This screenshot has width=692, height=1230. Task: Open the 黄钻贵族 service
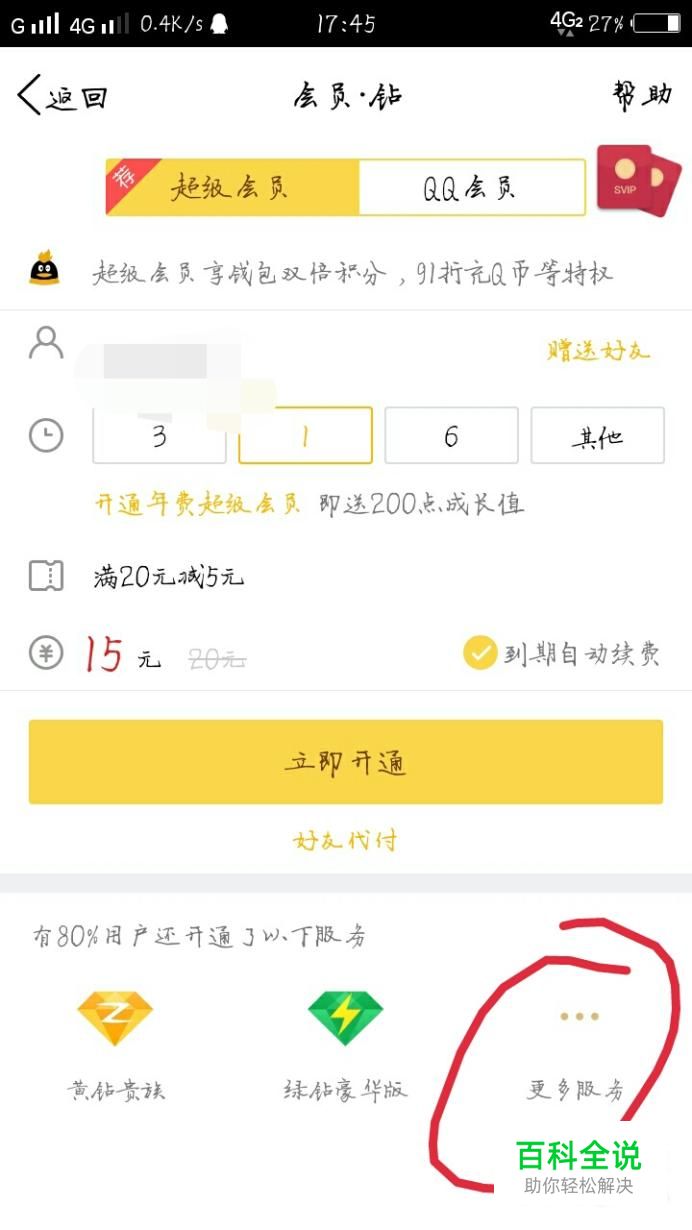pyautogui.click(x=115, y=1040)
